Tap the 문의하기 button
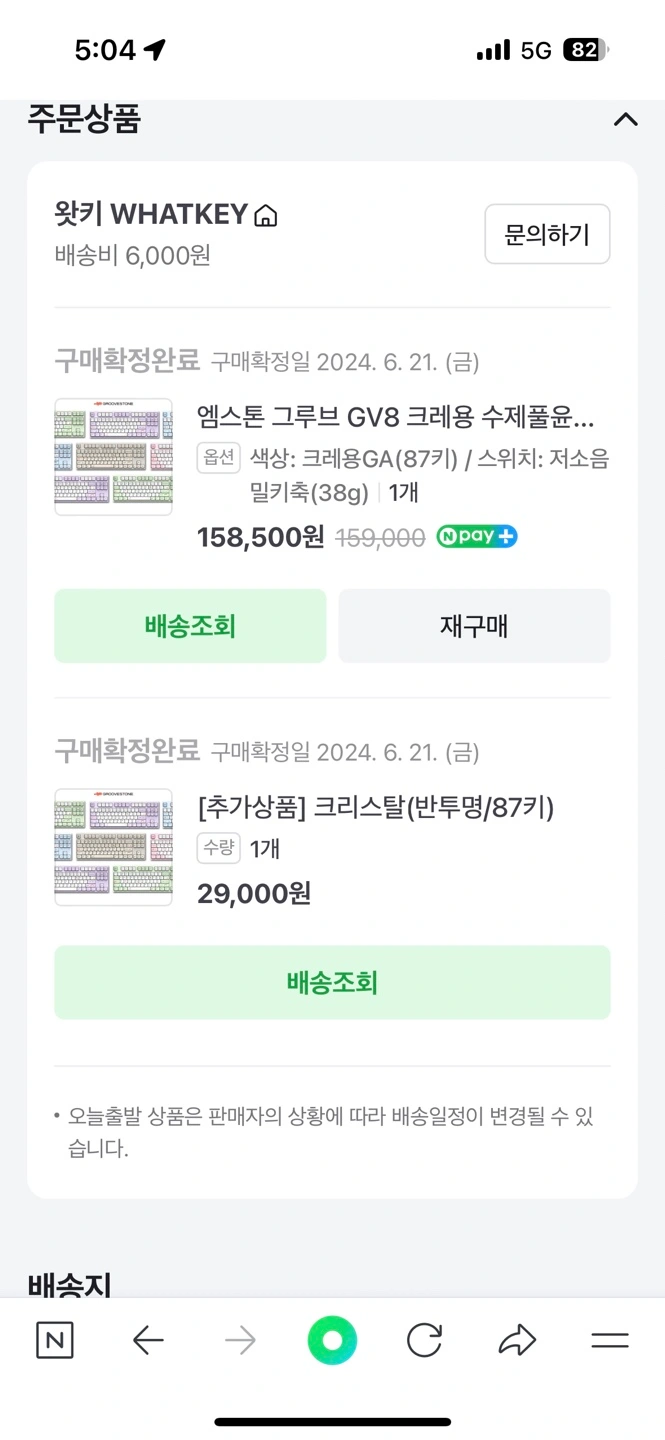 (547, 235)
